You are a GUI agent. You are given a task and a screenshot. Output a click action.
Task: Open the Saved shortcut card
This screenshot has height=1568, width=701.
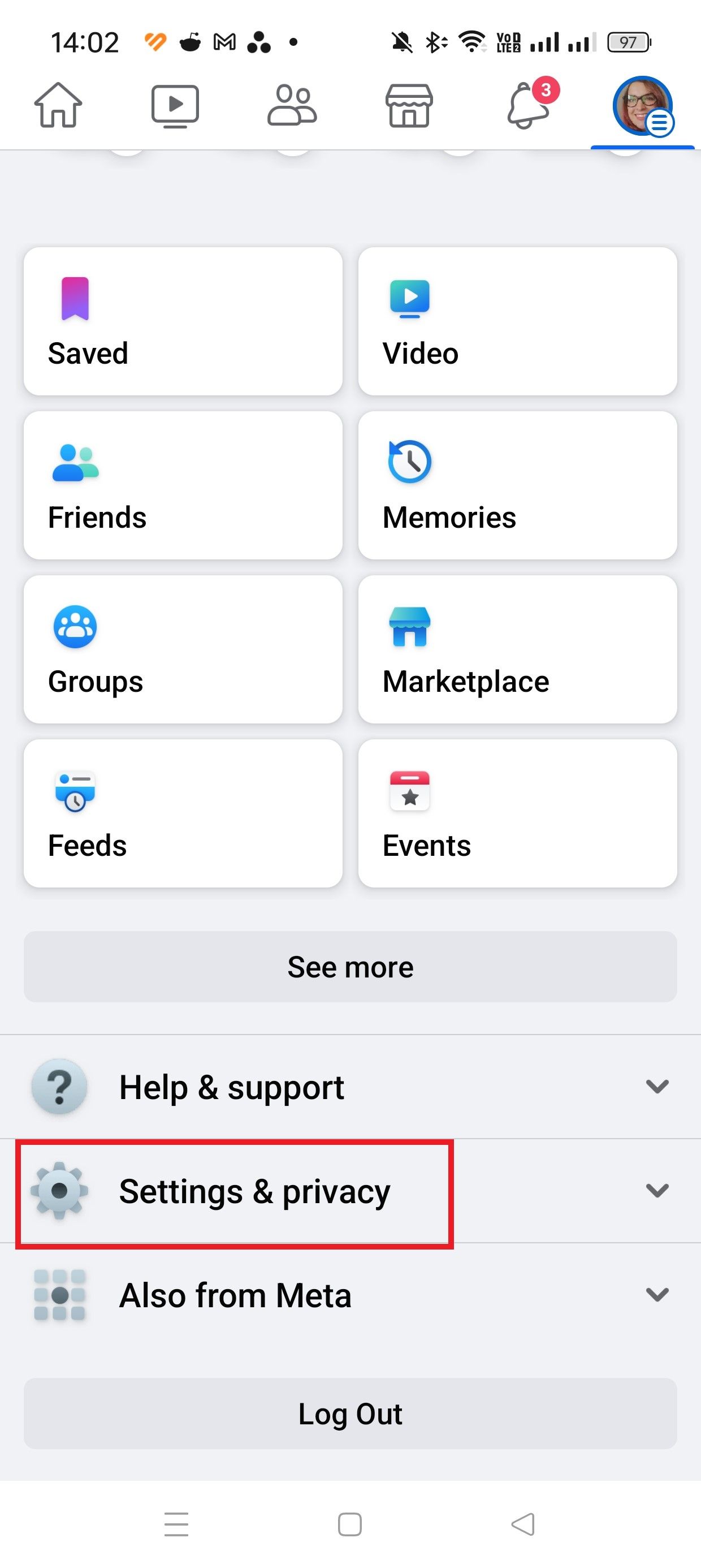pyautogui.click(x=183, y=321)
